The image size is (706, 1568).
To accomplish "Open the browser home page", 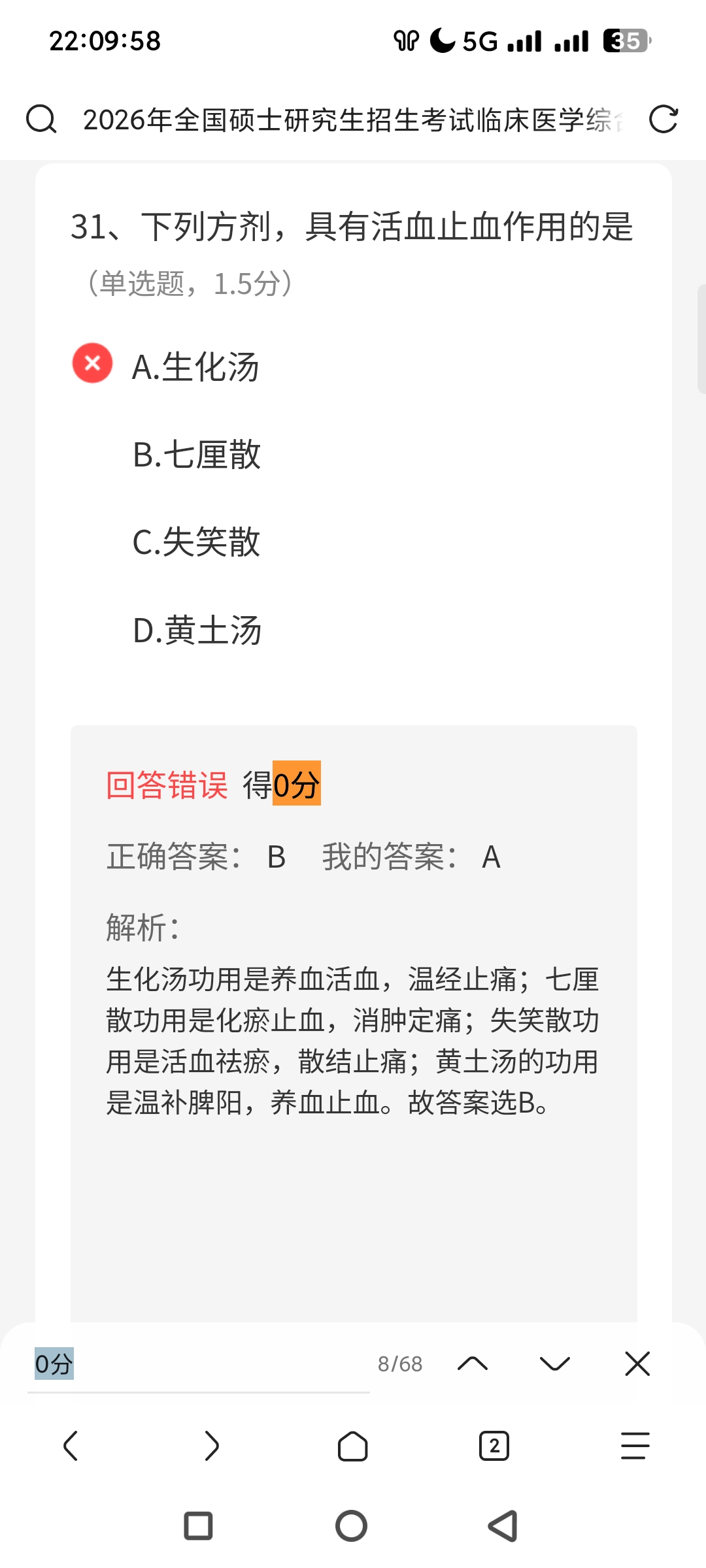I will [x=352, y=1446].
